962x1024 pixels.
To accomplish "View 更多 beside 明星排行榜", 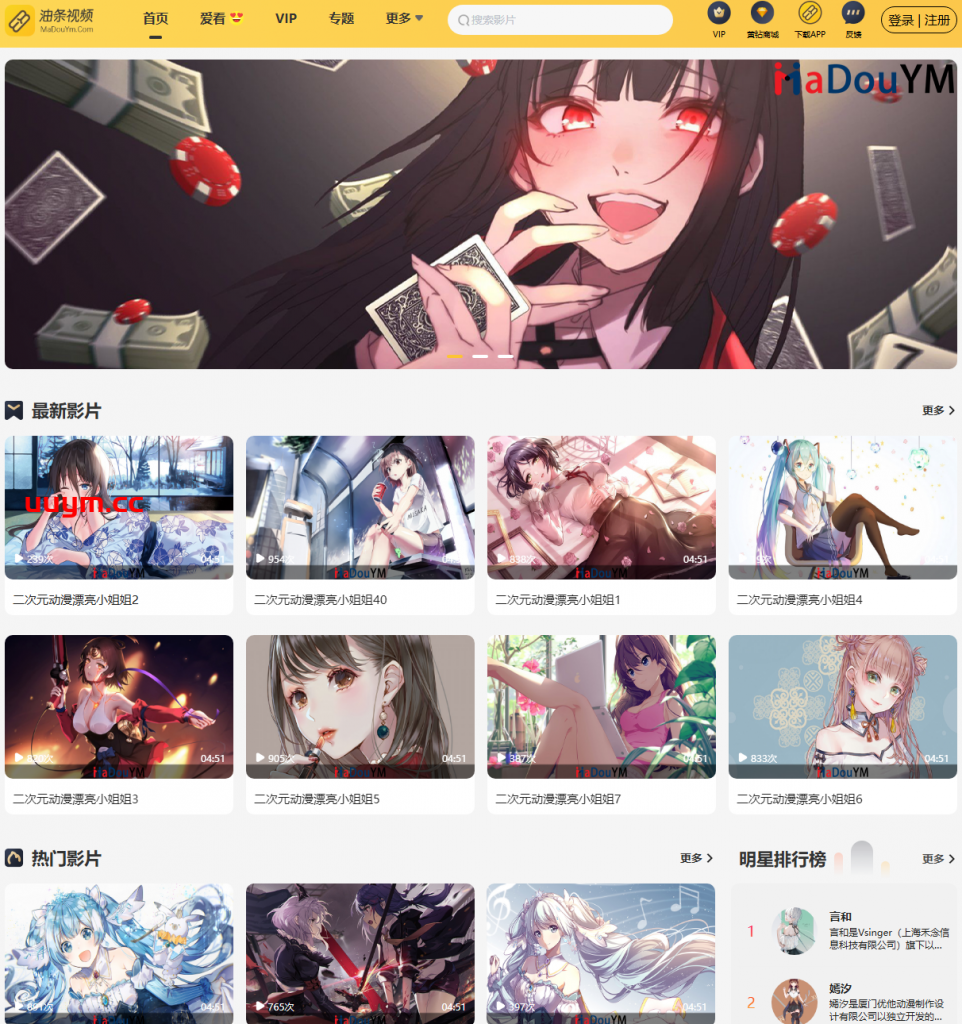I will (938, 859).
